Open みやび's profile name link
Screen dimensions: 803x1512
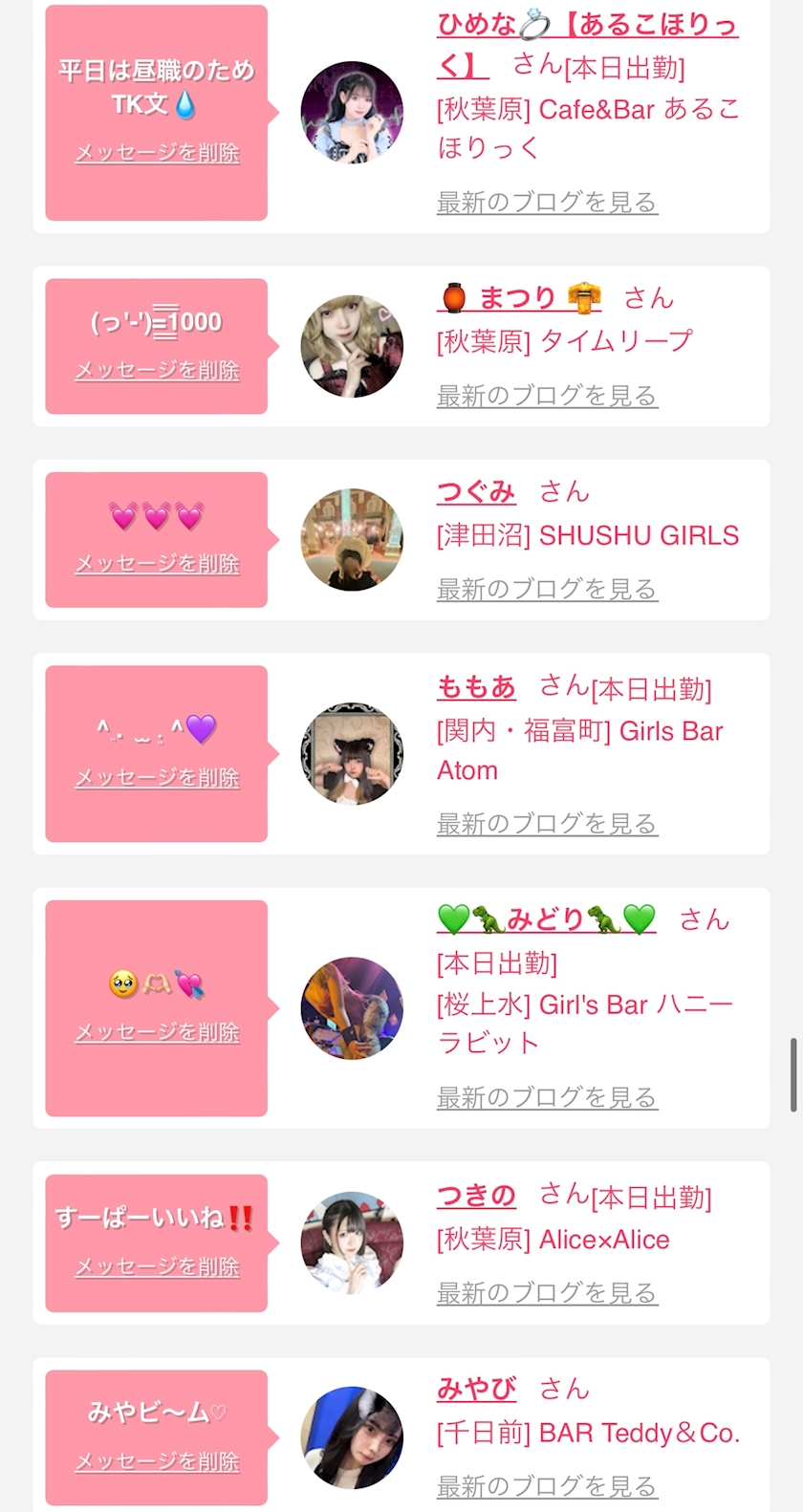pos(476,1389)
